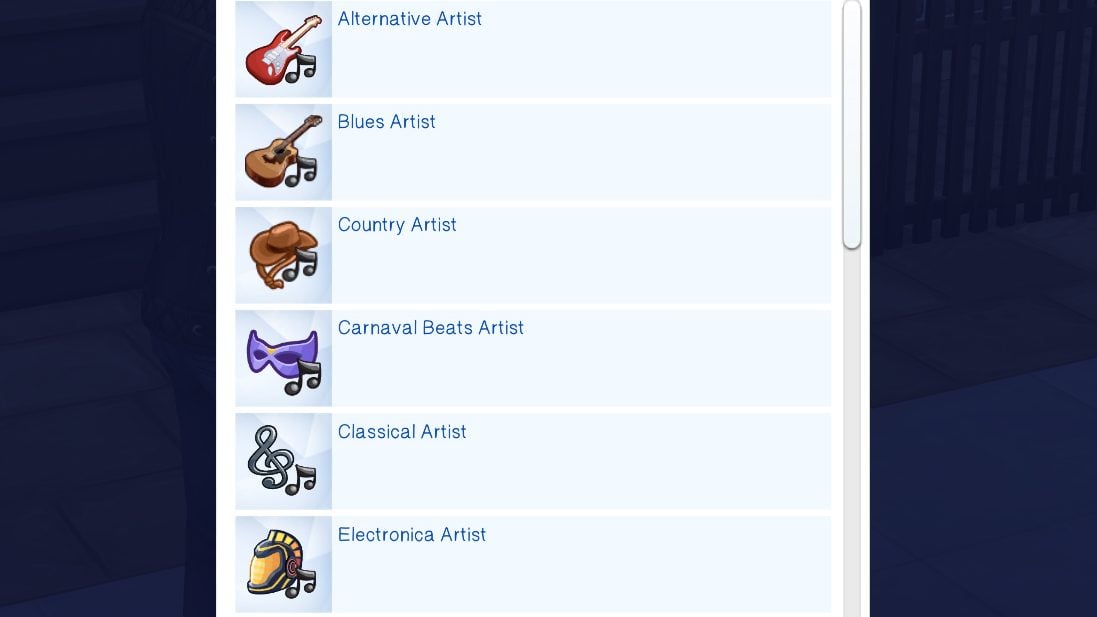Choose Blues Artist from the list
Image resolution: width=1097 pixels, height=617 pixels.
532,152
